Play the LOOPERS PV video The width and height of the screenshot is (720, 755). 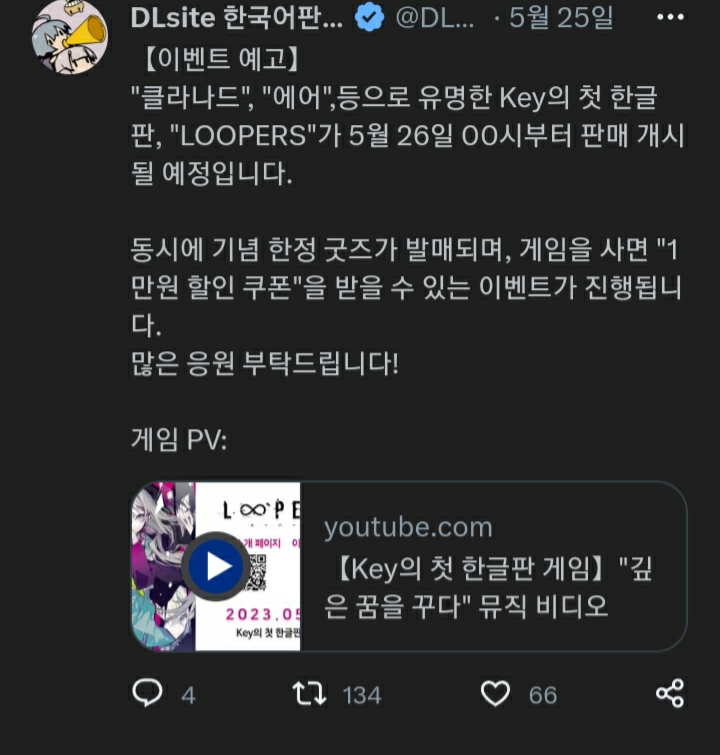(217, 567)
